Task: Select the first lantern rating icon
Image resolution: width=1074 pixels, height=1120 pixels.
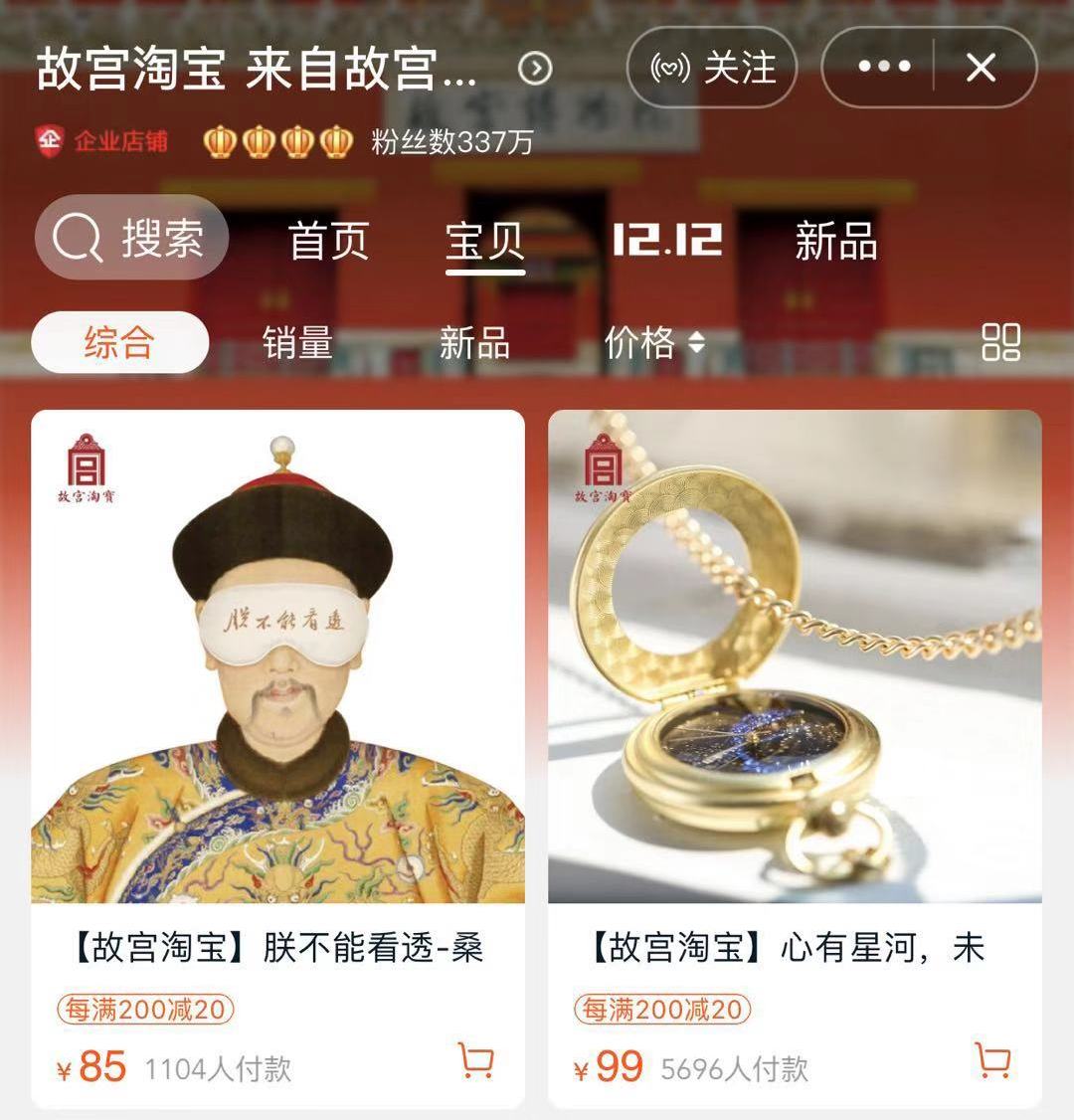Action: [x=217, y=141]
